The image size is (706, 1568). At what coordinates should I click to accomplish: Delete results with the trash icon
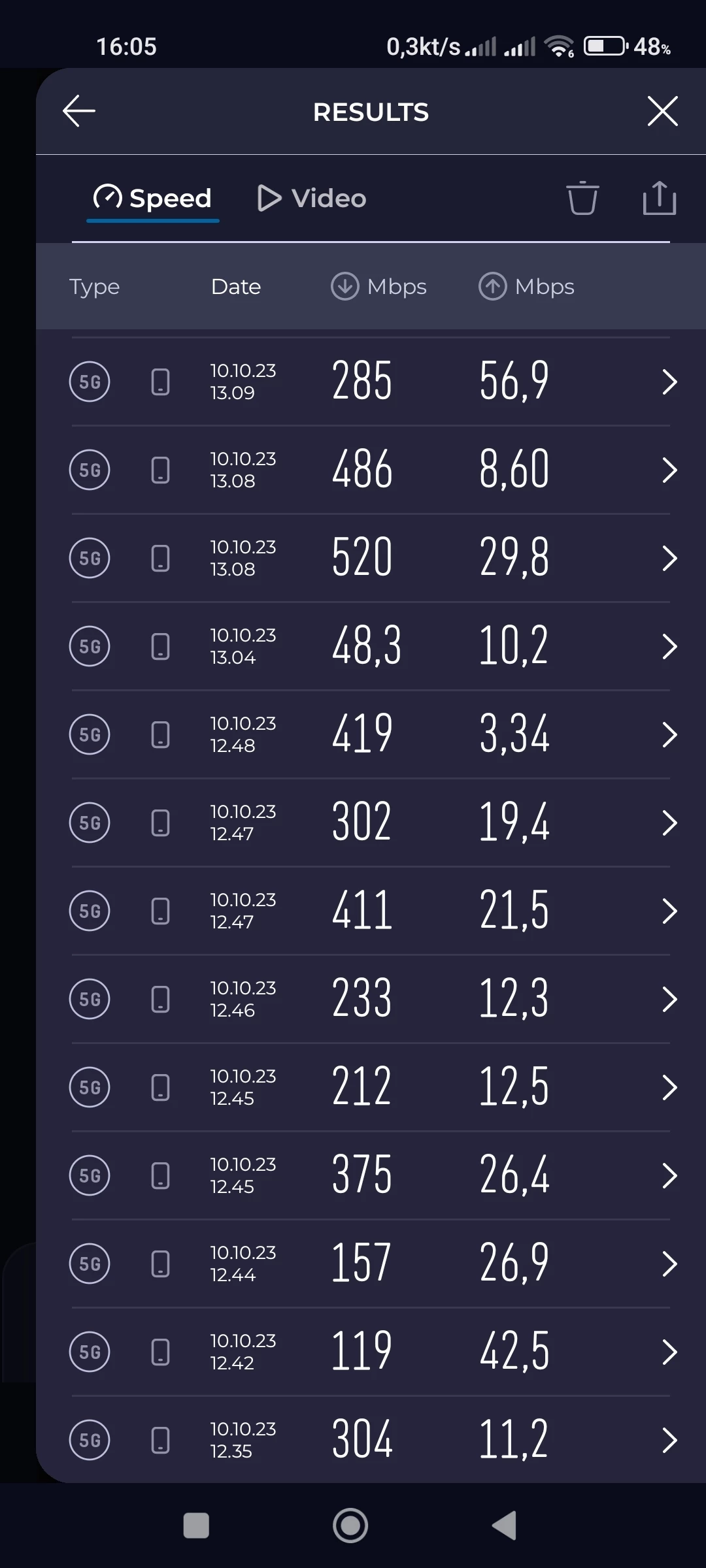pyautogui.click(x=582, y=198)
